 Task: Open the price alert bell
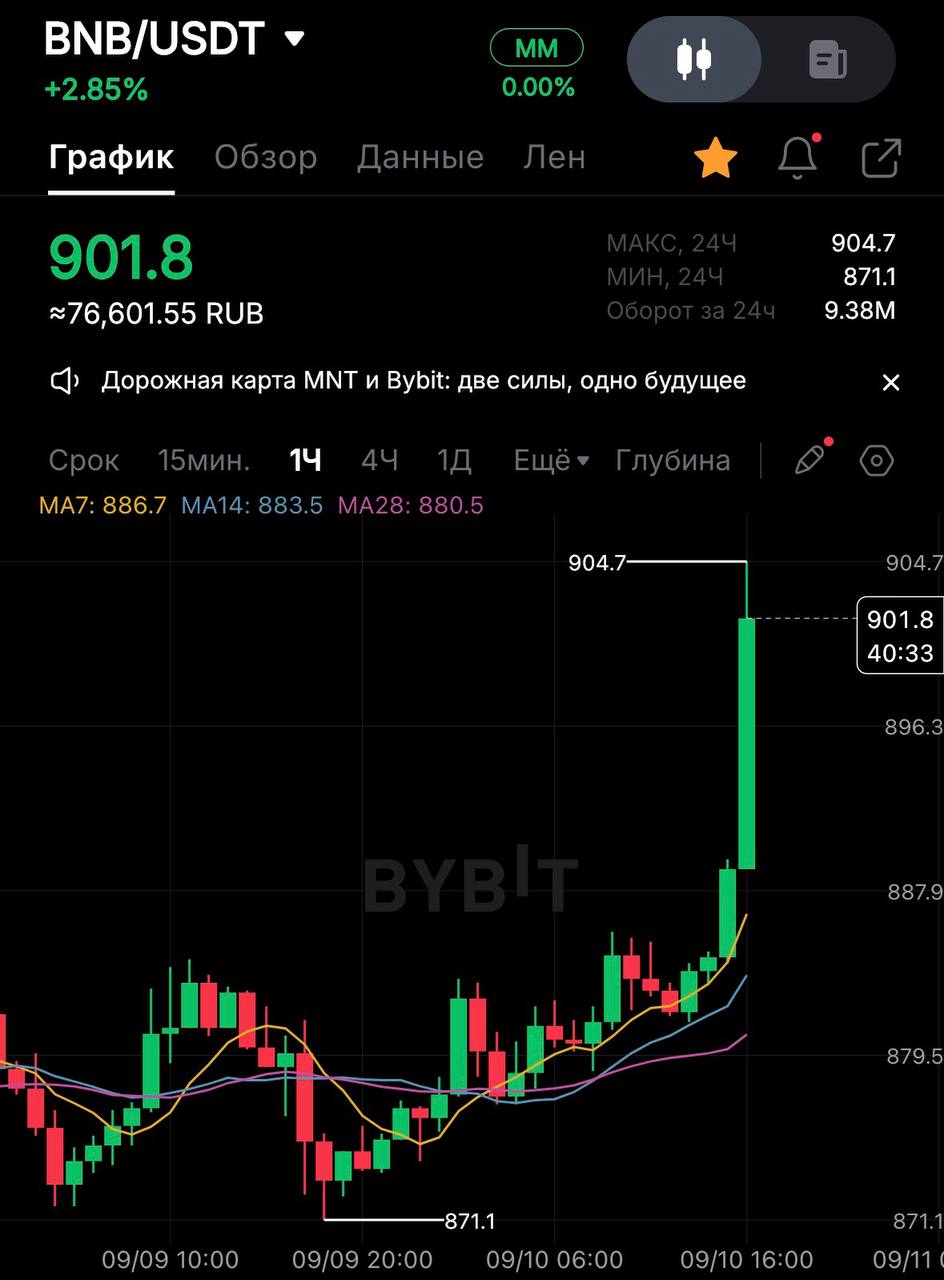click(797, 158)
